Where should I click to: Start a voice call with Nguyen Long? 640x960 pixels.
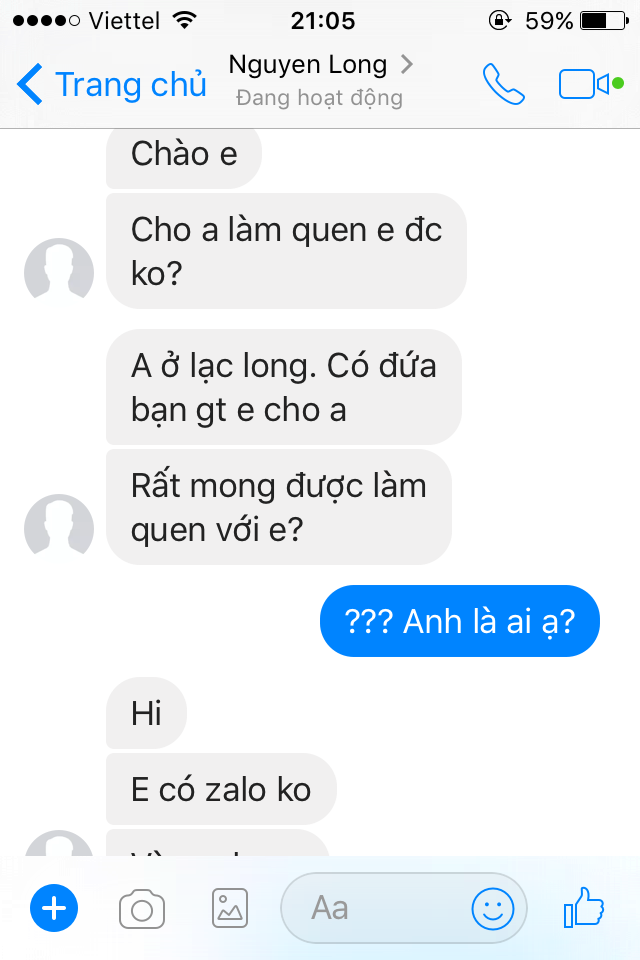click(503, 84)
